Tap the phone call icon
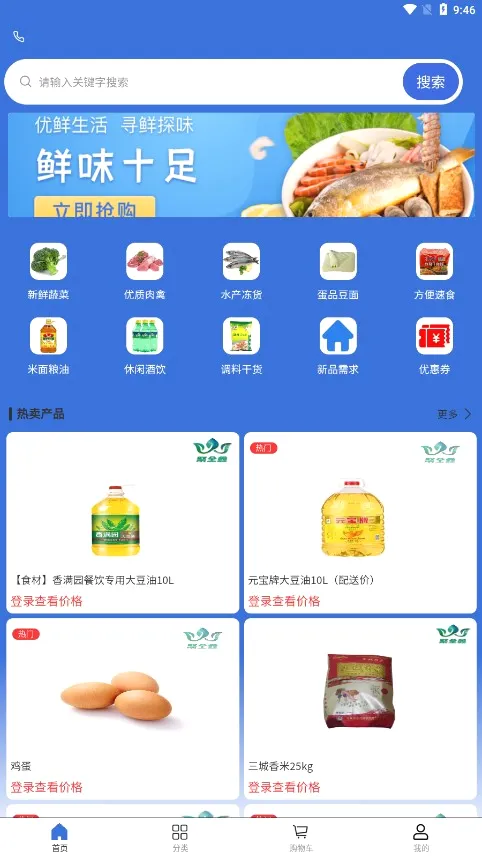This screenshot has width=482, height=858. (x=19, y=37)
